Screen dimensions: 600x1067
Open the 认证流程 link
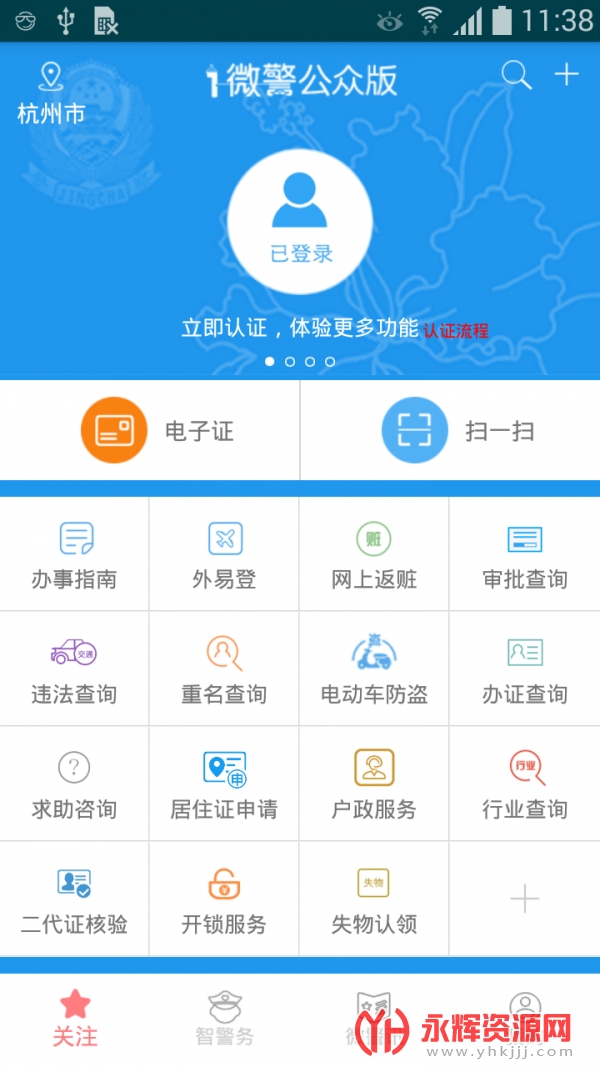coord(456,331)
